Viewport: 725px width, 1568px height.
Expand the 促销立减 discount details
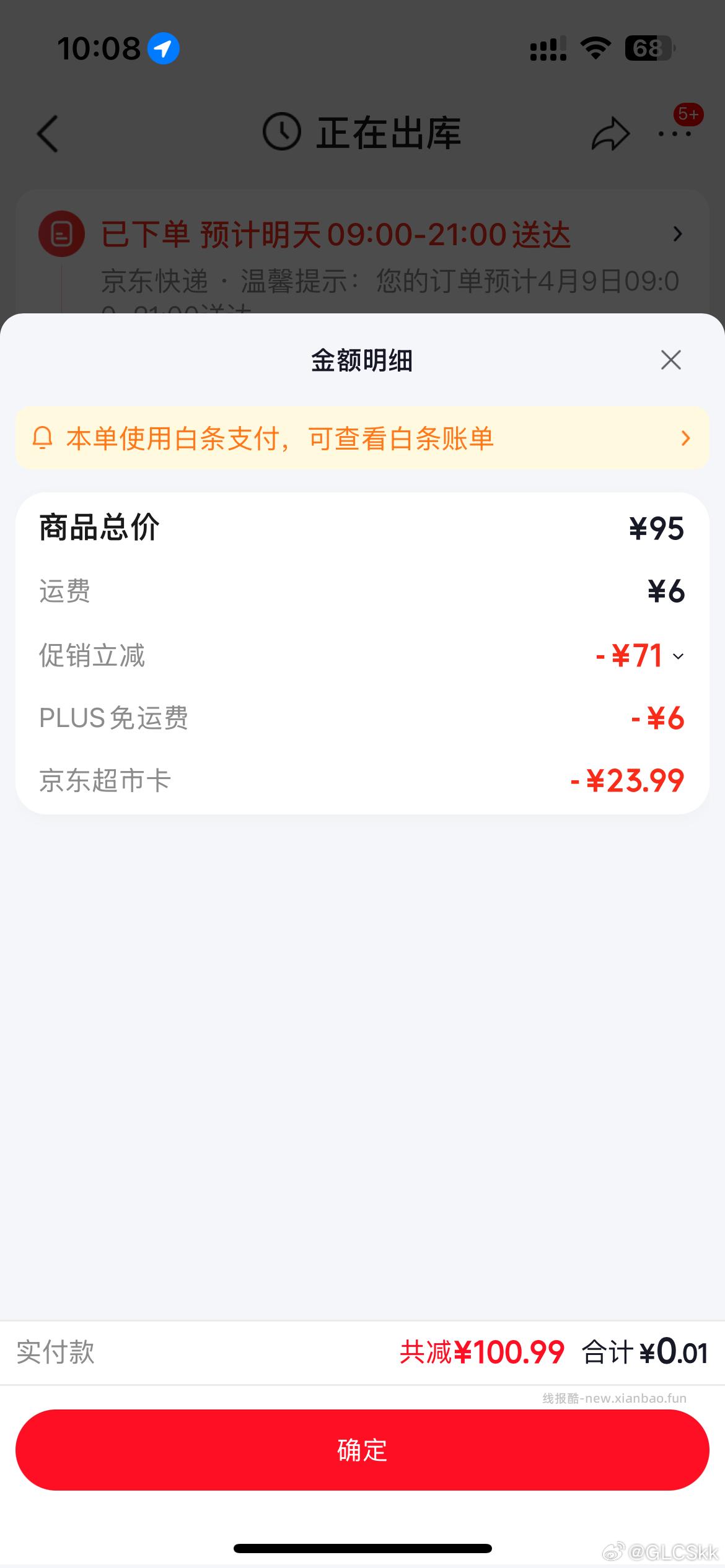click(x=678, y=656)
